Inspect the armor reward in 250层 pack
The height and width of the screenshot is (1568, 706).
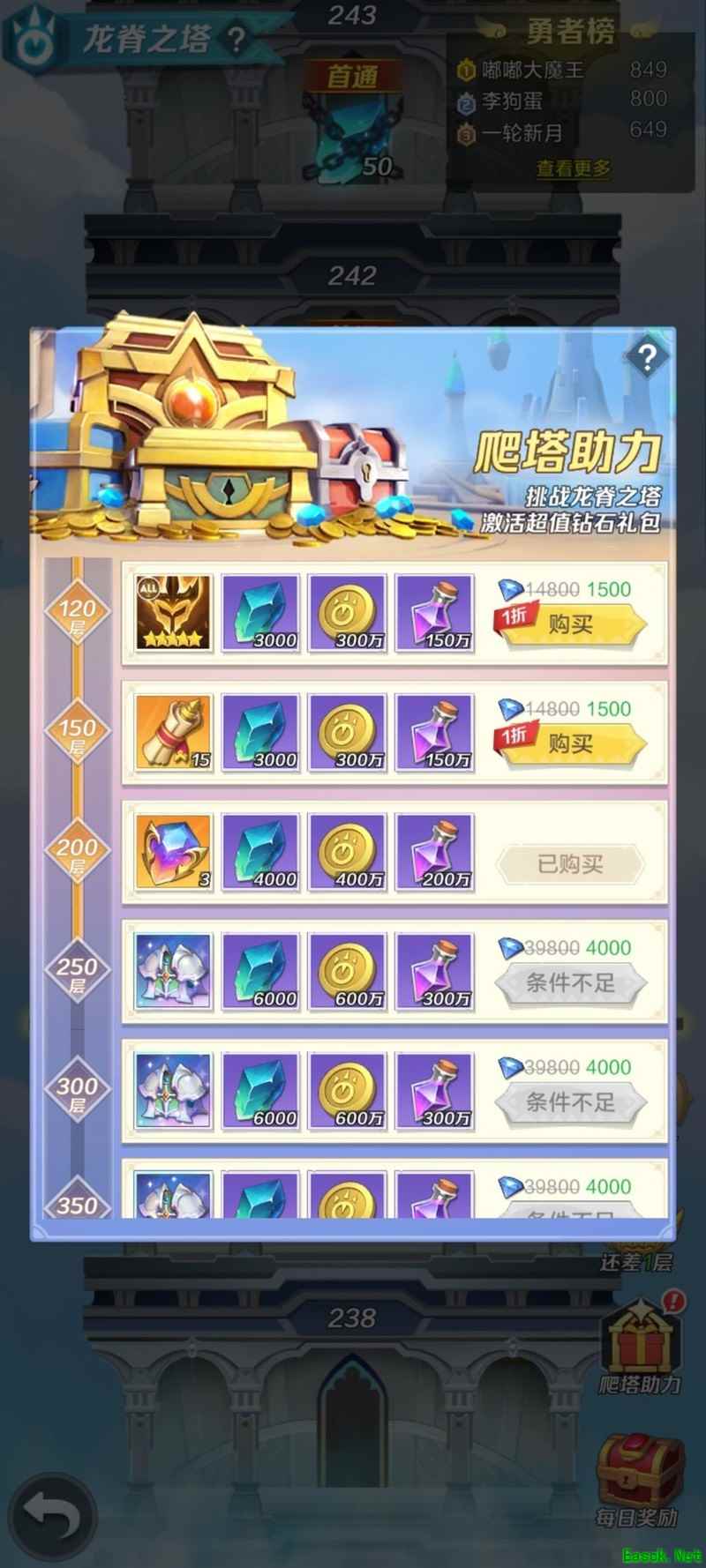[173, 971]
